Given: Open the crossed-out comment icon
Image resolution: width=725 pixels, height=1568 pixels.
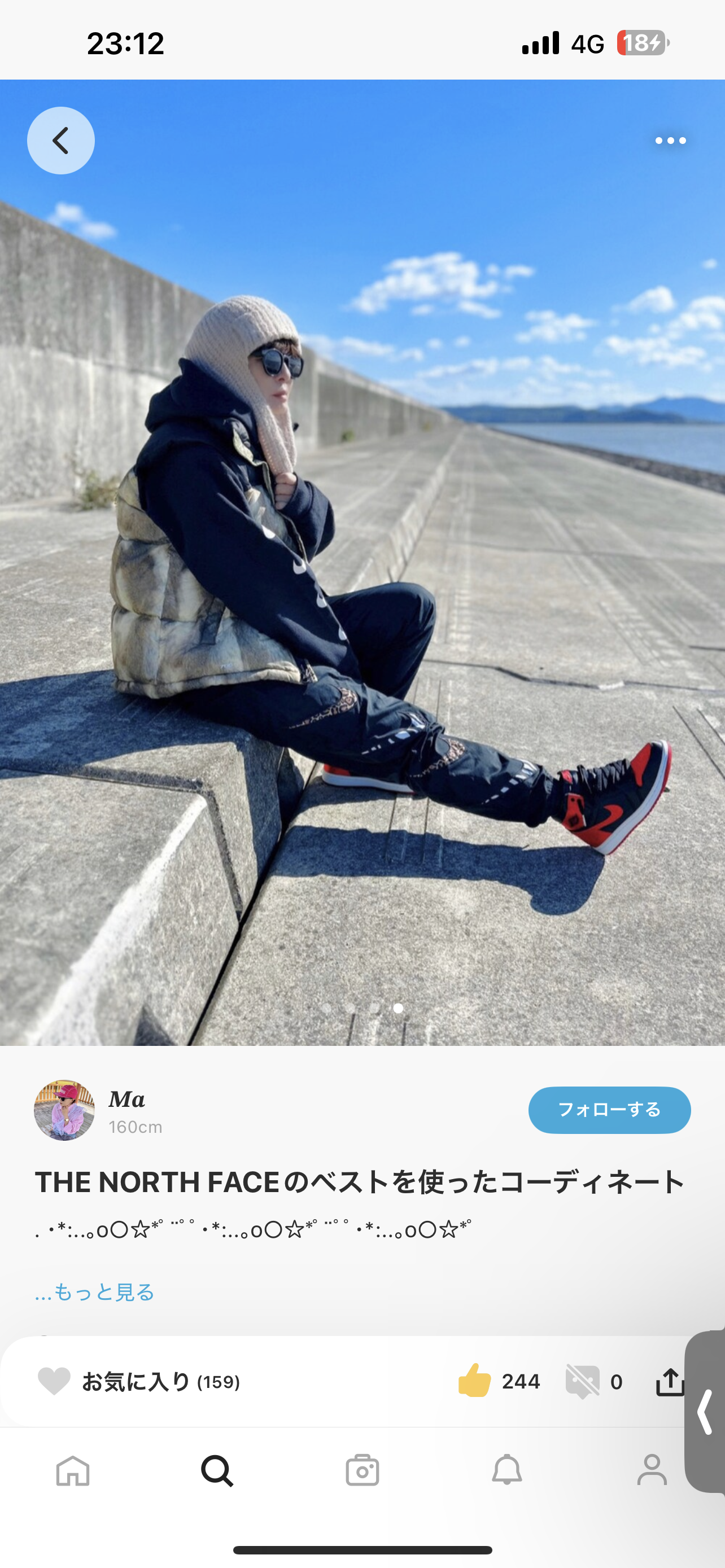Looking at the screenshot, I should click(x=583, y=1381).
